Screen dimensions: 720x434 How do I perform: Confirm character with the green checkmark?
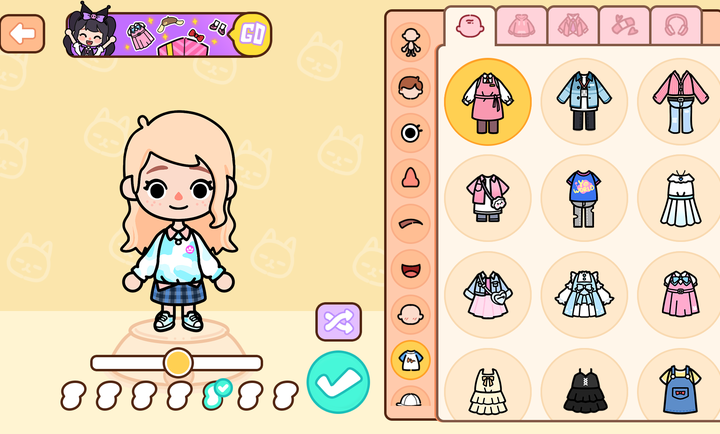pos(338,383)
